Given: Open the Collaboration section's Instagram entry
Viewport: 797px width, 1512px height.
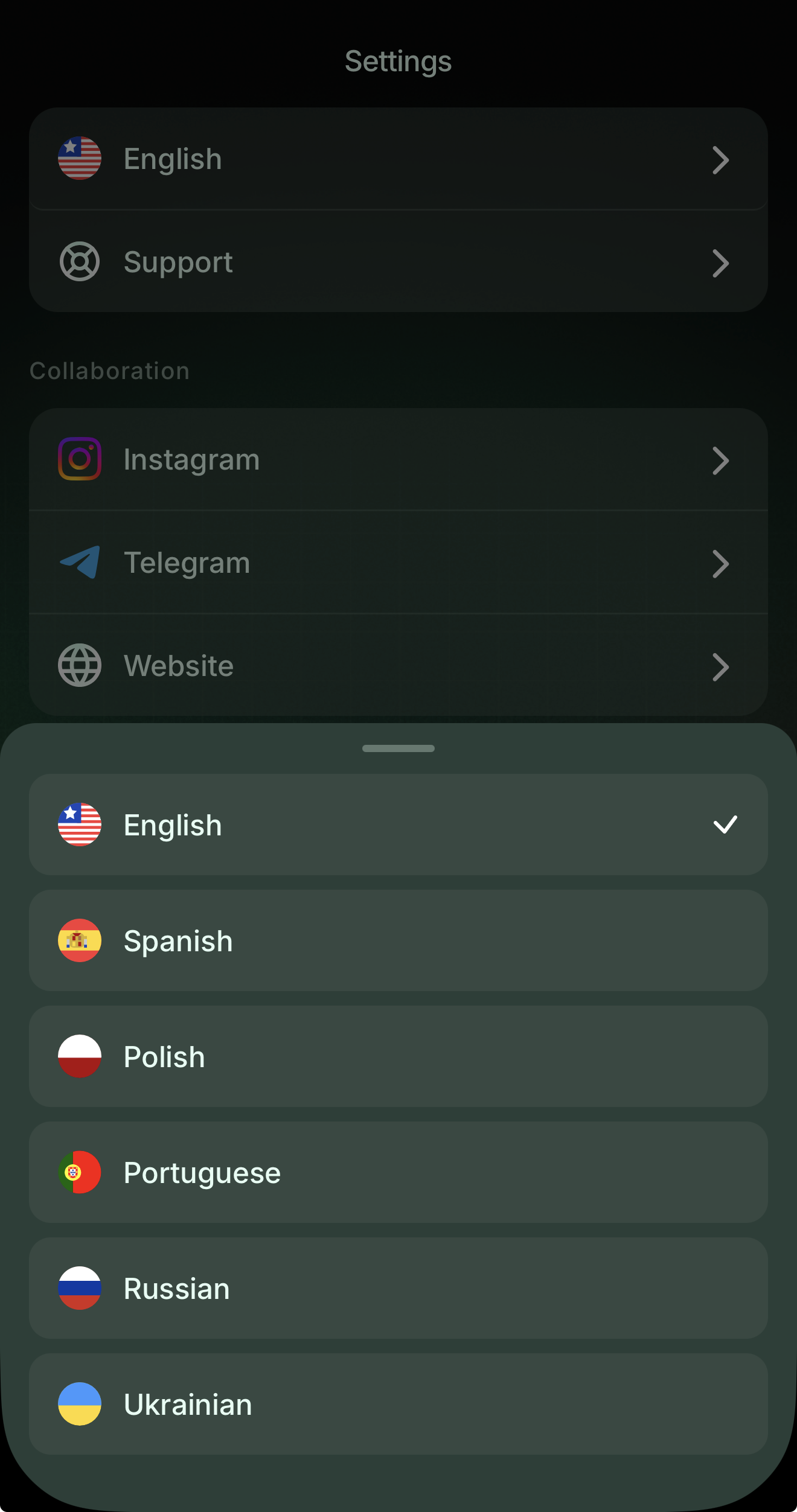Looking at the screenshot, I should pos(191,459).
